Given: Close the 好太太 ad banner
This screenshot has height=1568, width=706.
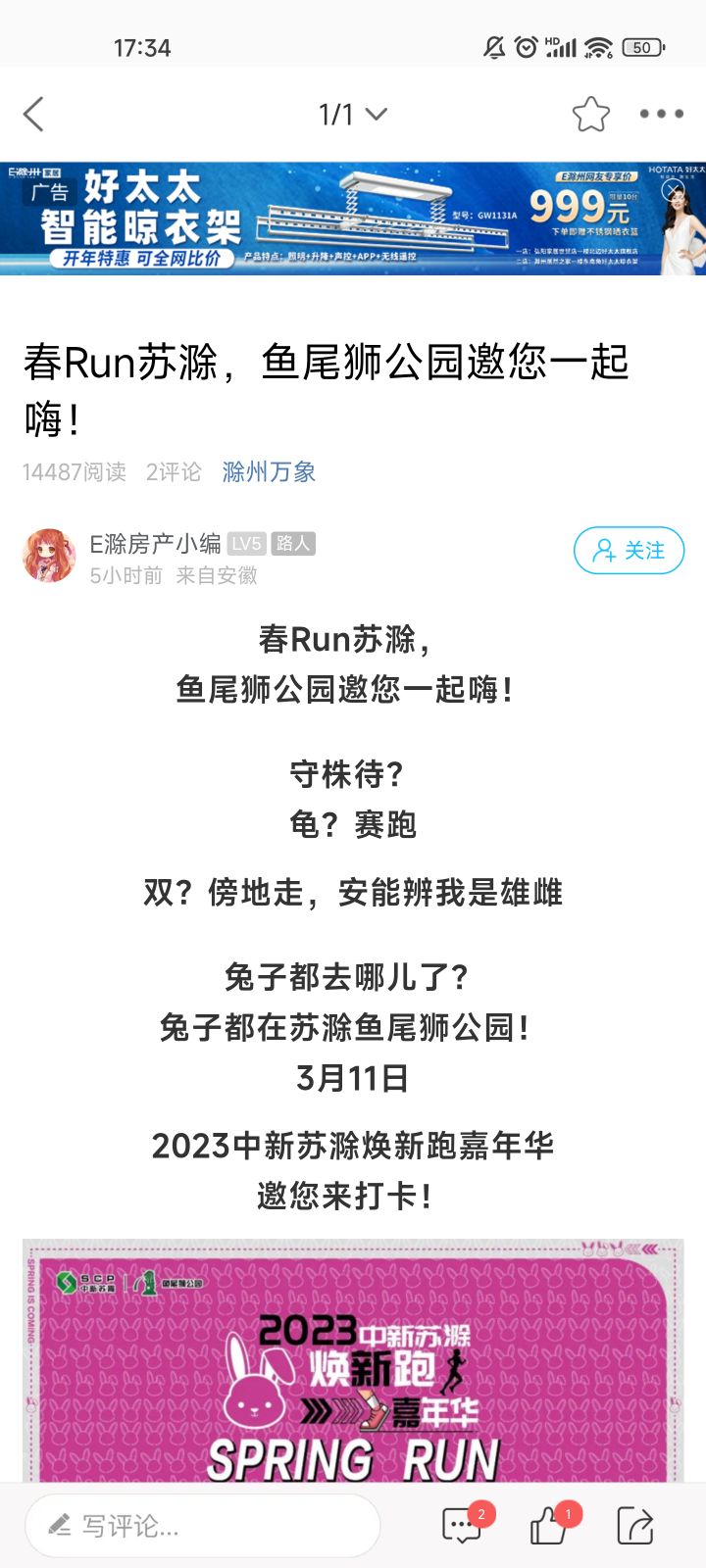Looking at the screenshot, I should [673, 189].
